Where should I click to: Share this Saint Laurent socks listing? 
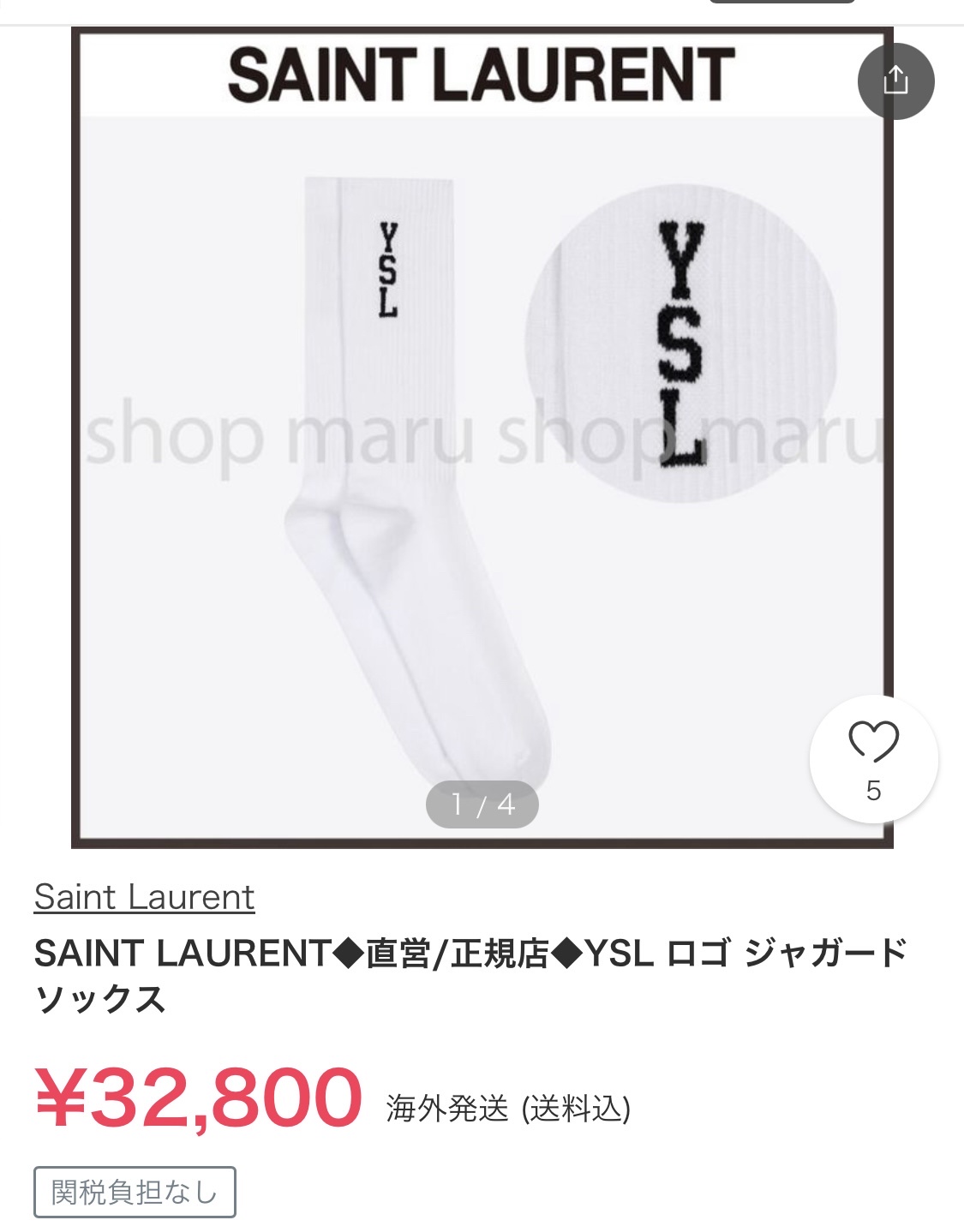[895, 81]
